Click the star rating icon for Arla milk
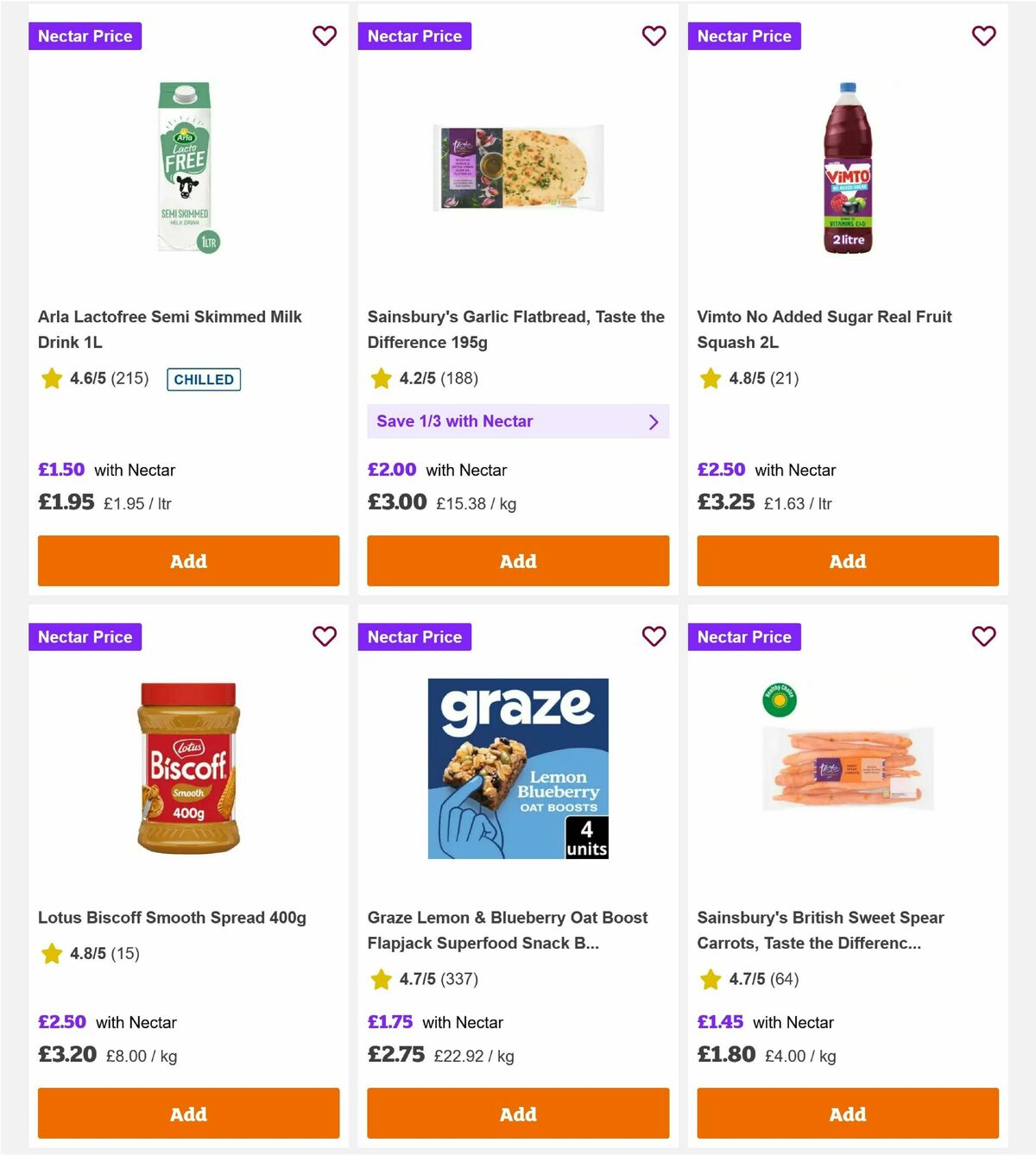 (x=51, y=378)
